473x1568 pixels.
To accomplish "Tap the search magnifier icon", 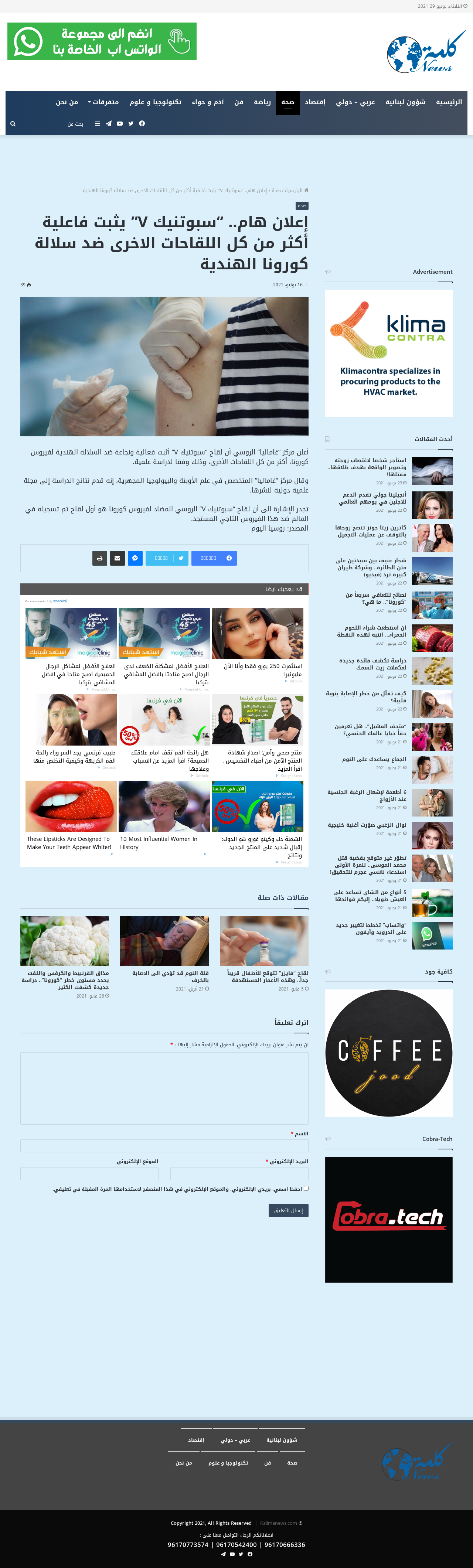I will click(13, 123).
